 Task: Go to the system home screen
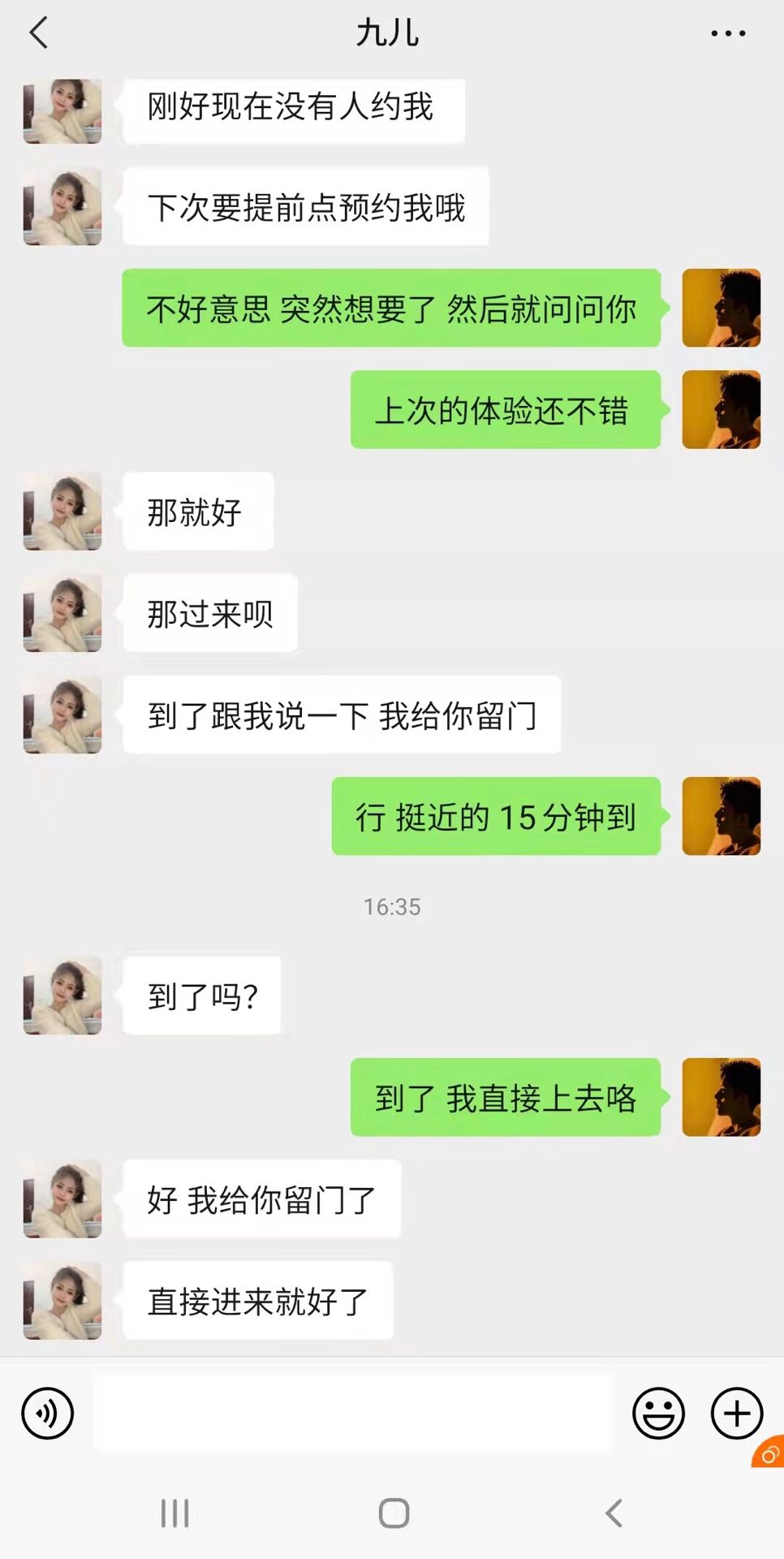(x=394, y=1514)
